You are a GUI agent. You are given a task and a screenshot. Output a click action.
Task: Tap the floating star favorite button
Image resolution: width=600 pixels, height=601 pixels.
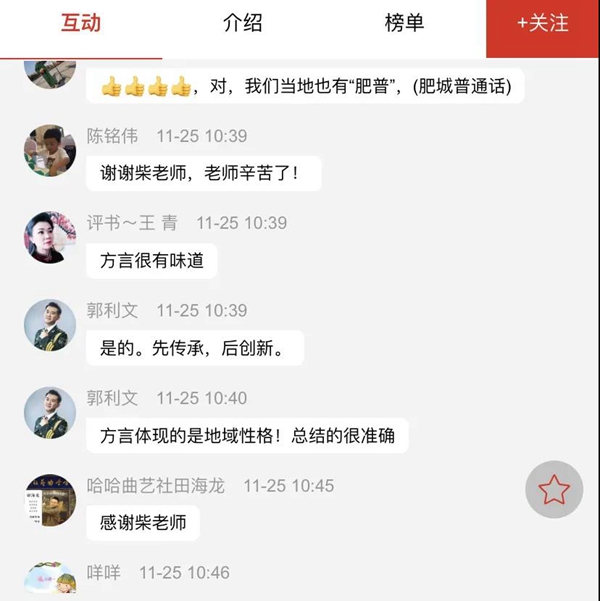[553, 490]
